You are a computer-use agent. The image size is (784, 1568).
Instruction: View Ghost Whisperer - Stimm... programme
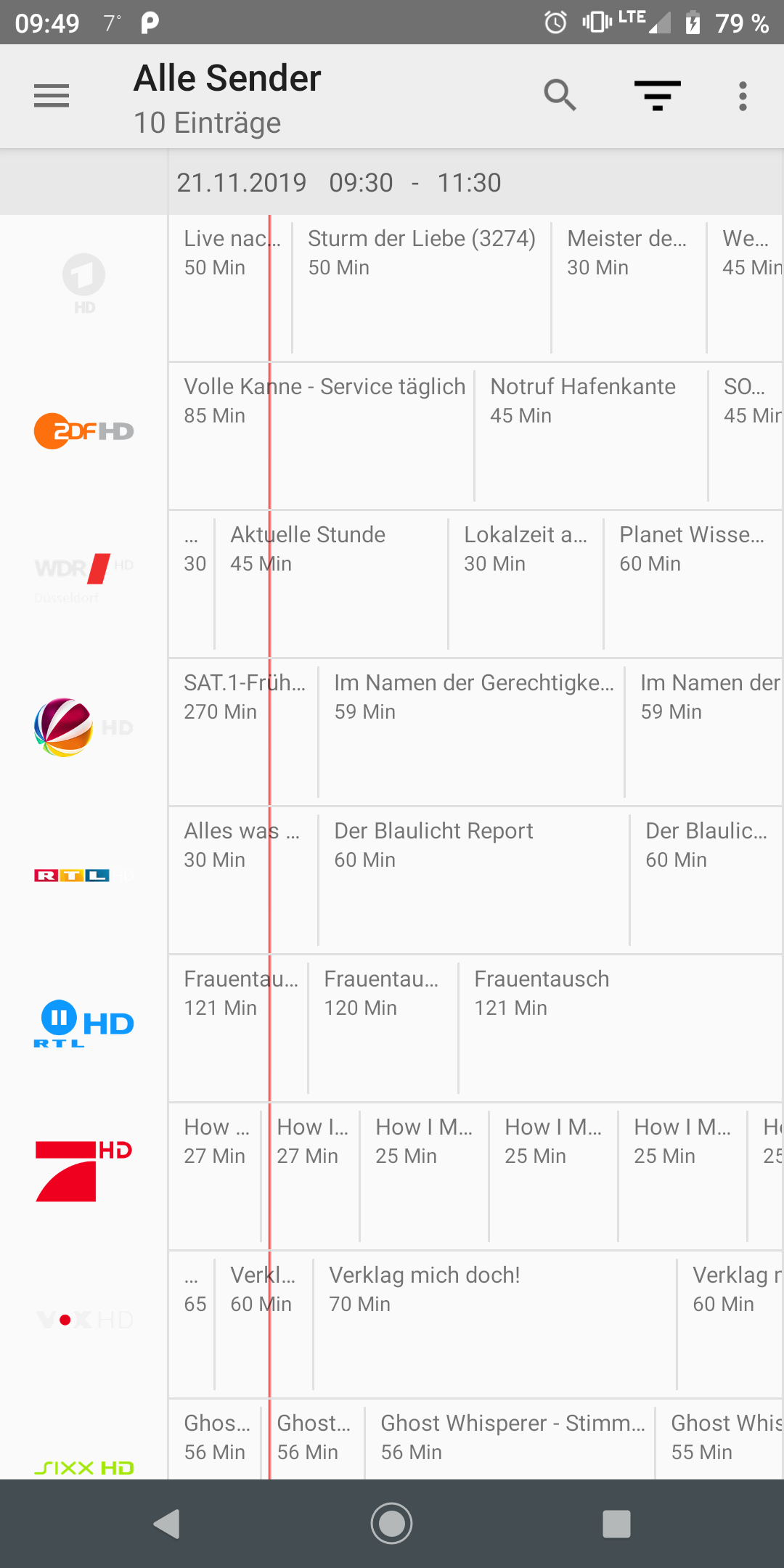pyautogui.click(x=510, y=1440)
